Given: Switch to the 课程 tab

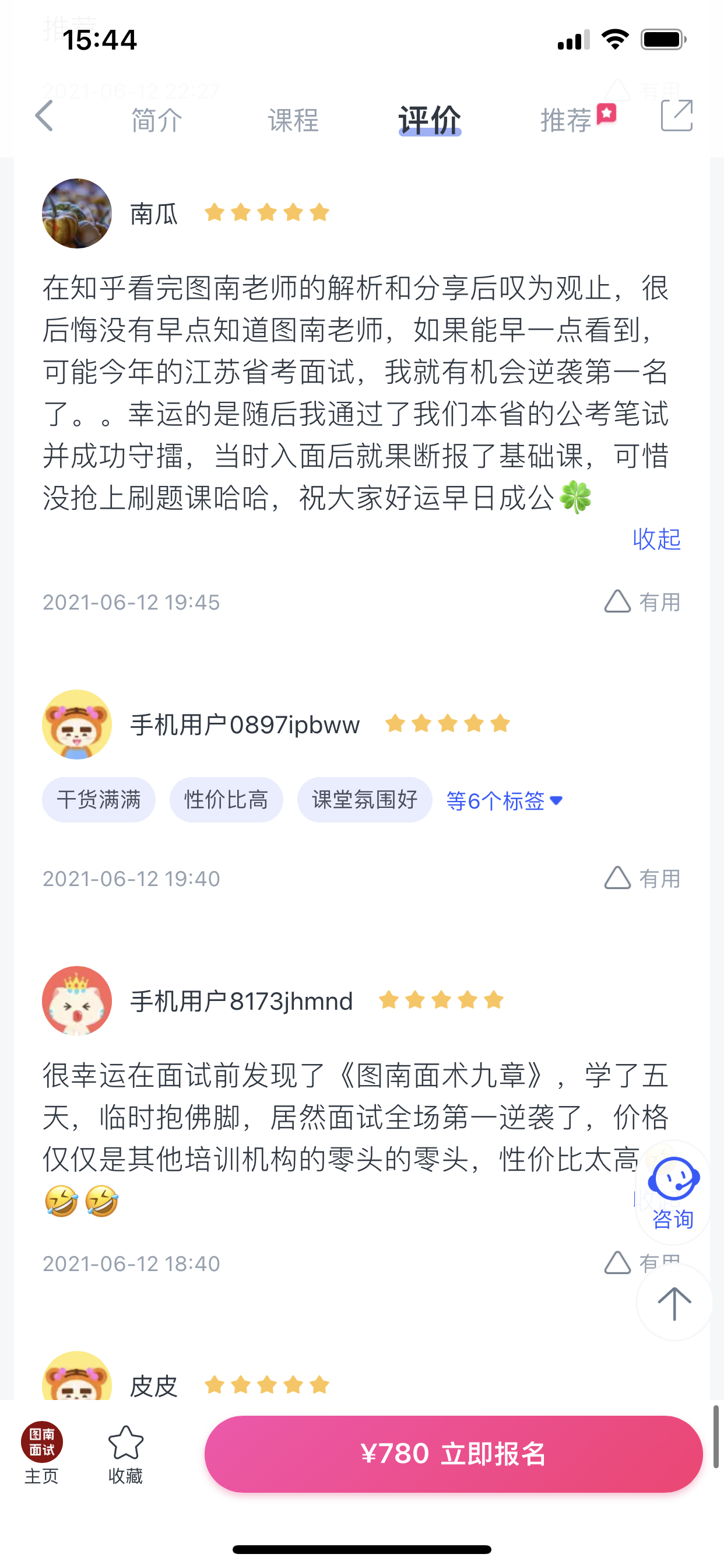Looking at the screenshot, I should click(x=293, y=120).
